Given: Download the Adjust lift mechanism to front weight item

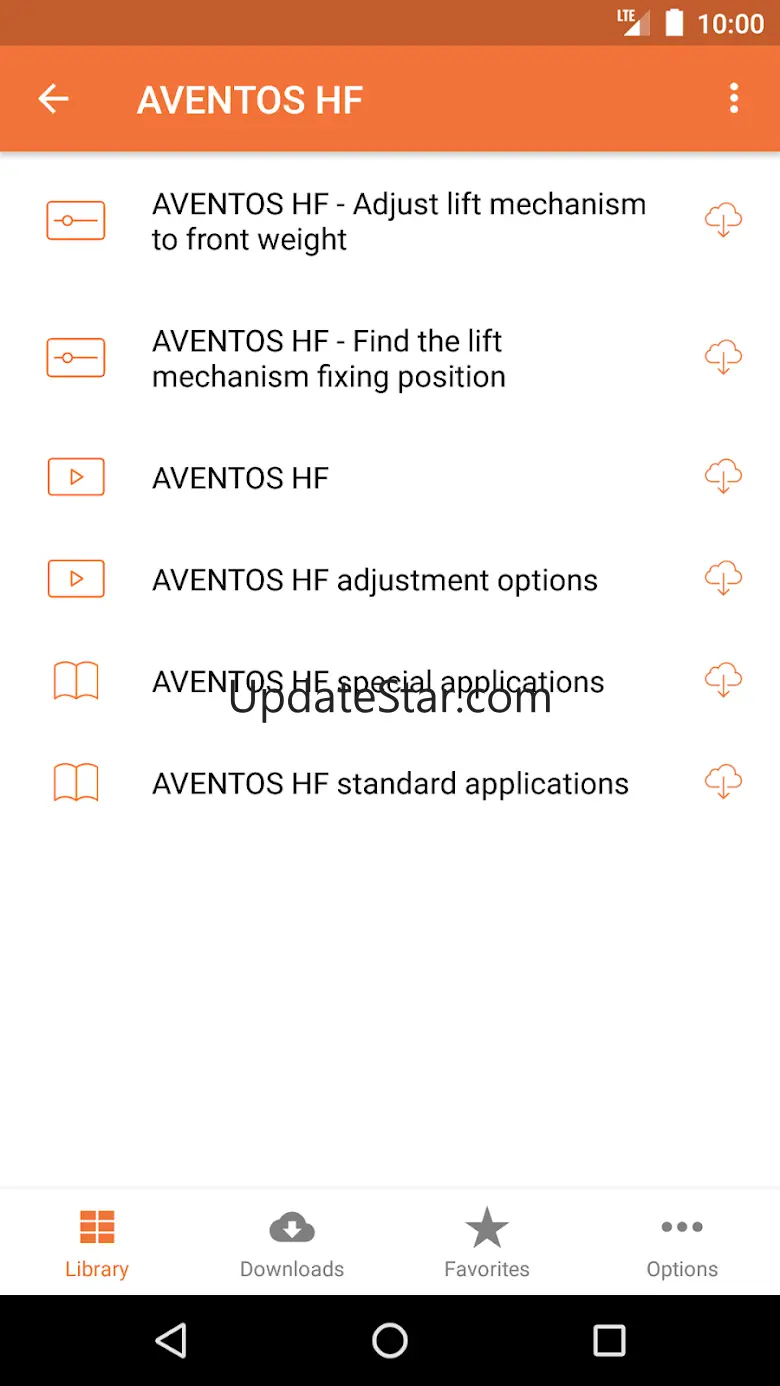Looking at the screenshot, I should click(723, 219).
